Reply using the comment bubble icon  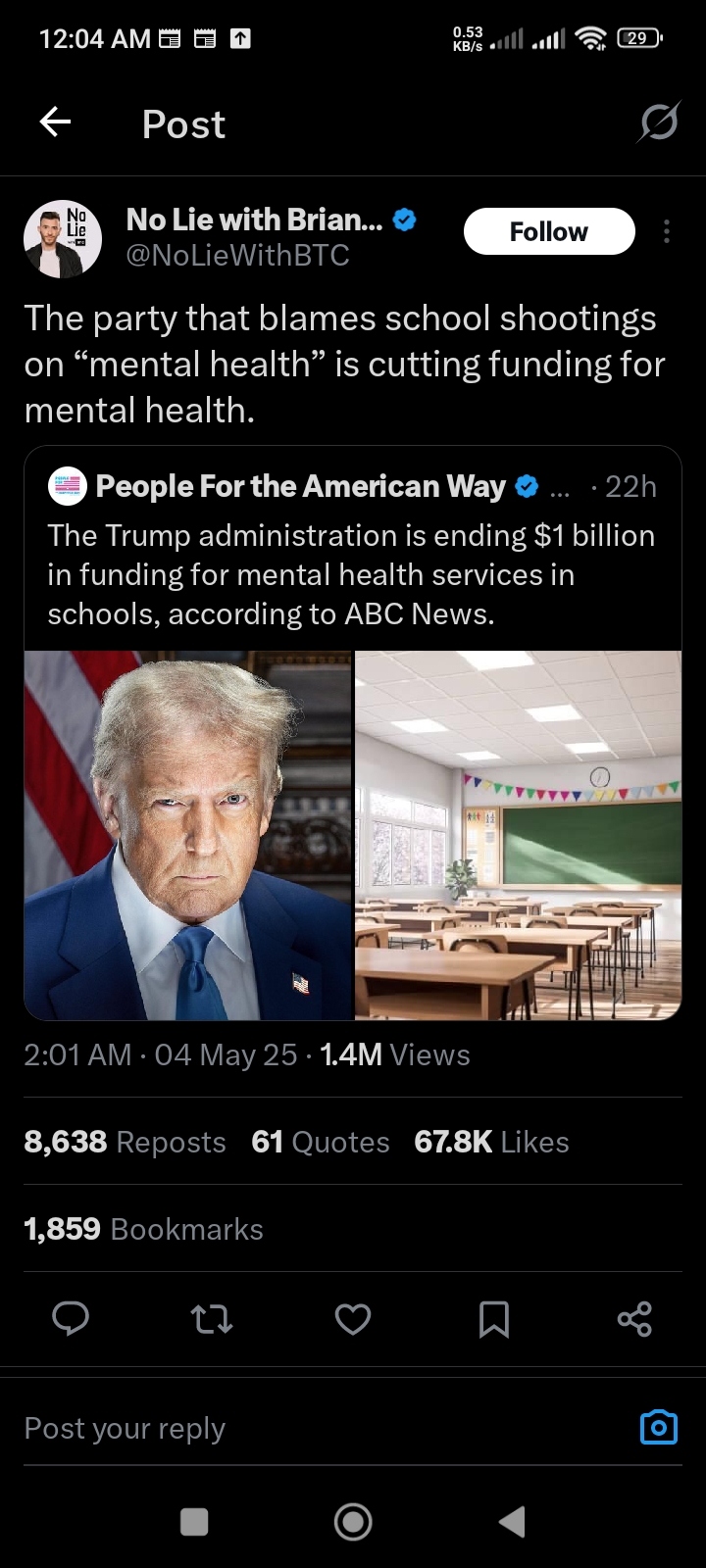point(71,1319)
